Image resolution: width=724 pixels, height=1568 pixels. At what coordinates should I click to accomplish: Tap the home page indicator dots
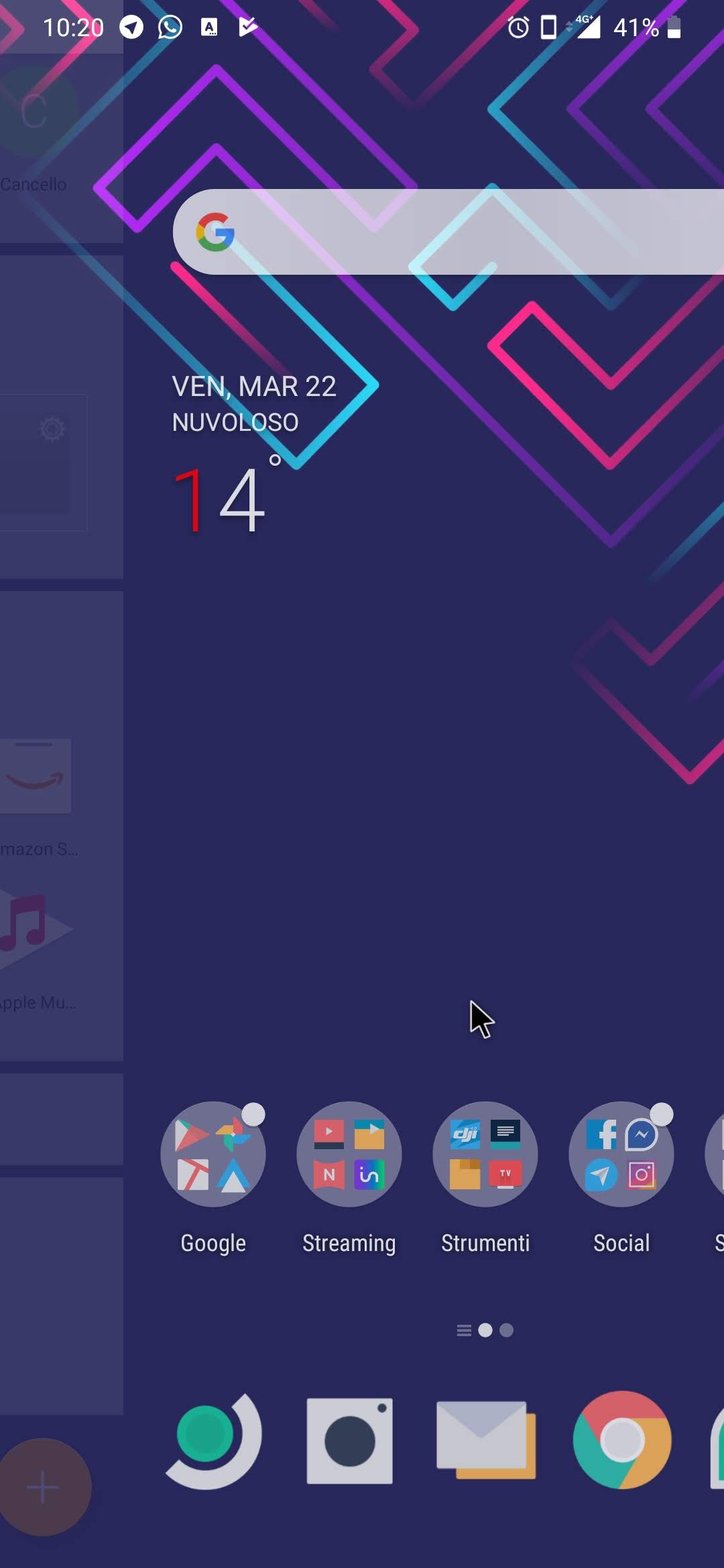click(485, 1330)
